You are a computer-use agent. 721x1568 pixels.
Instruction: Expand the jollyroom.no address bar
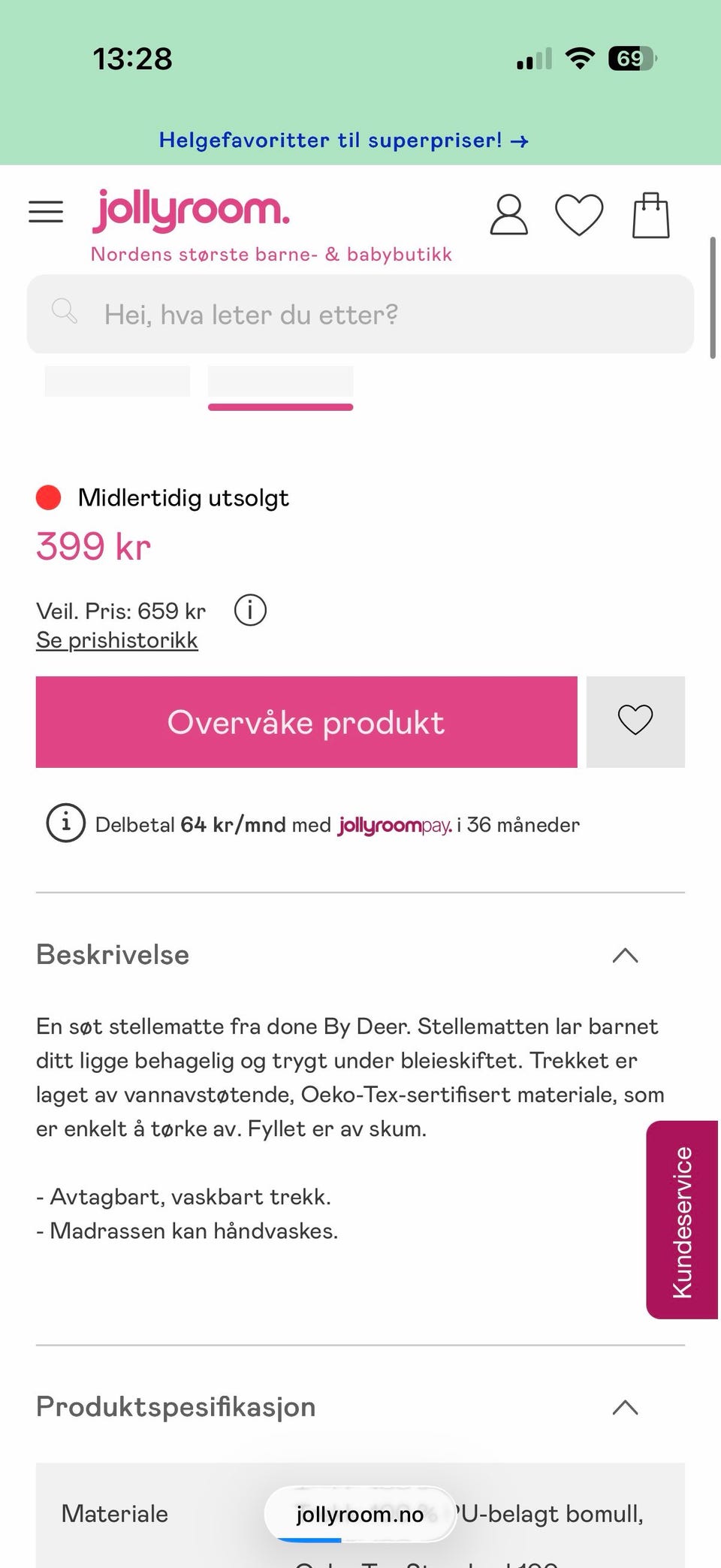click(x=359, y=1514)
